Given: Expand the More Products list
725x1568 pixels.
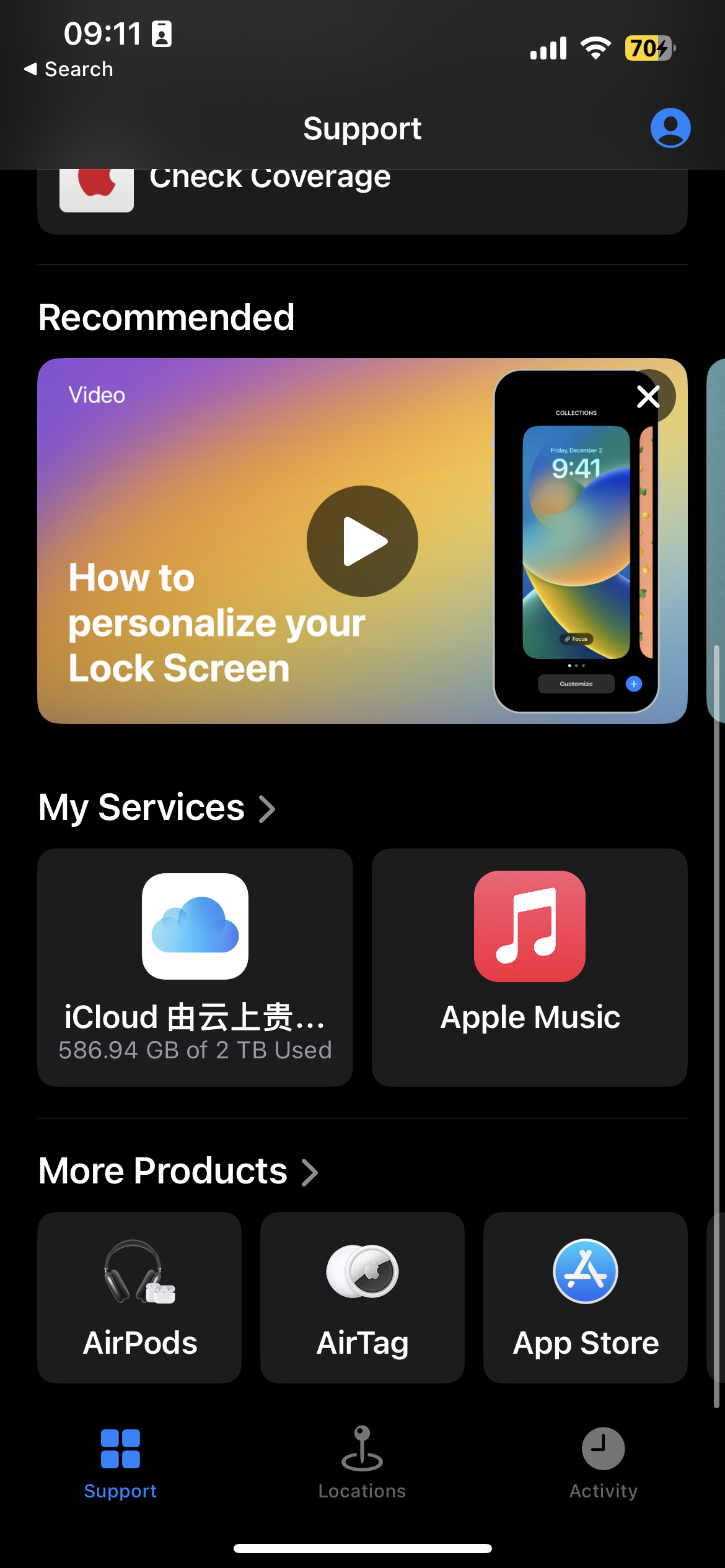Looking at the screenshot, I should (x=178, y=1172).
